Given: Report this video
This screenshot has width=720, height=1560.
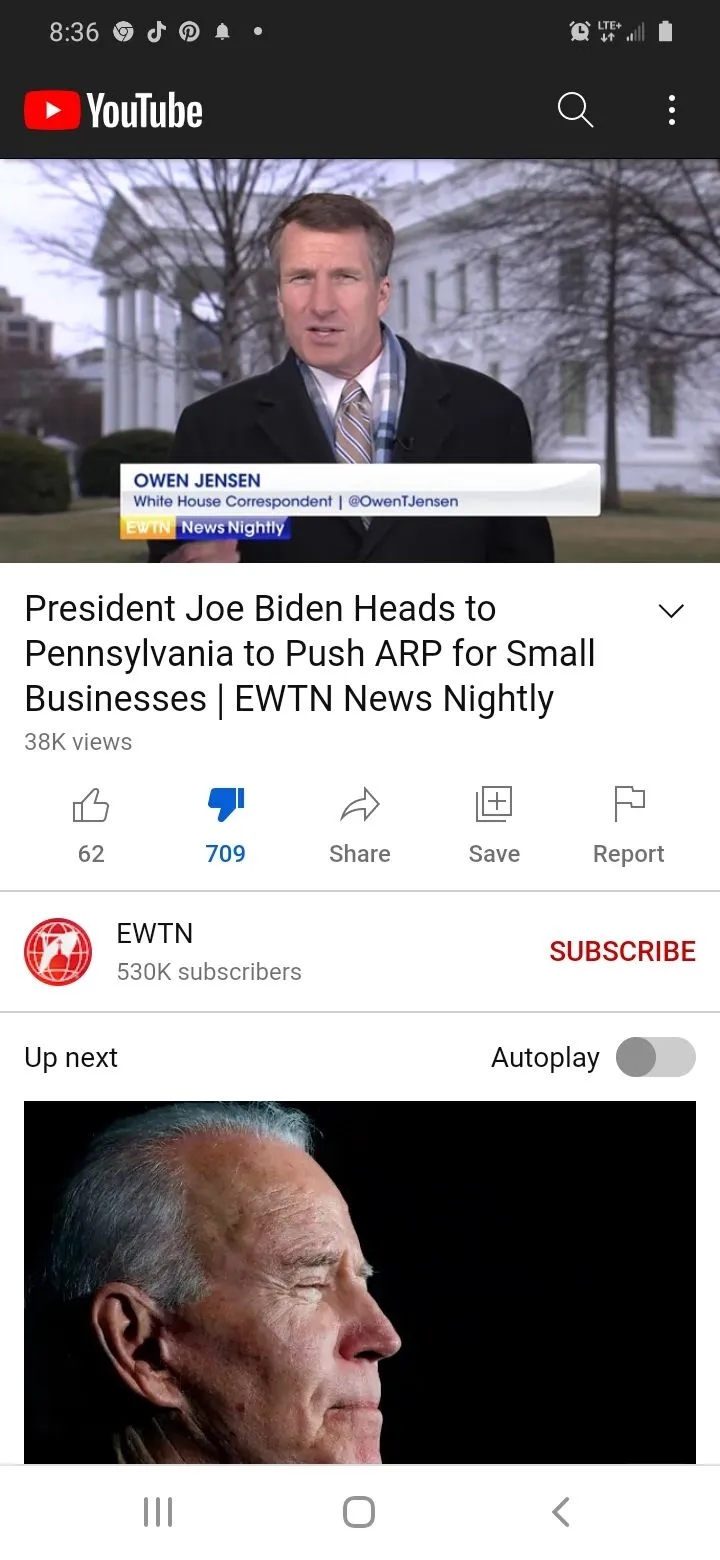Looking at the screenshot, I should 628,824.
